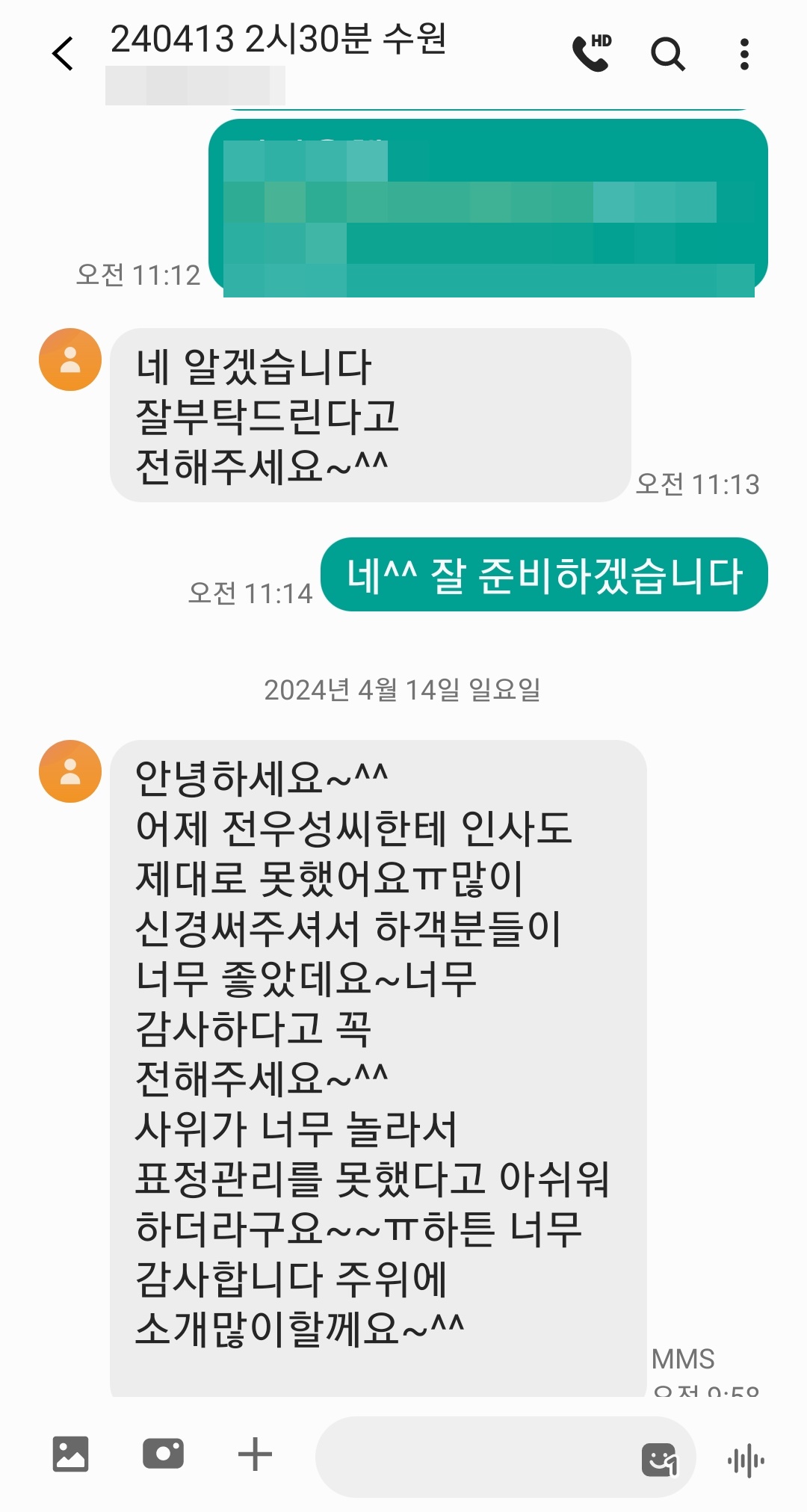The image size is (807, 1512).
Task: Open the sticker and emoji picker
Action: pyautogui.click(x=660, y=1459)
